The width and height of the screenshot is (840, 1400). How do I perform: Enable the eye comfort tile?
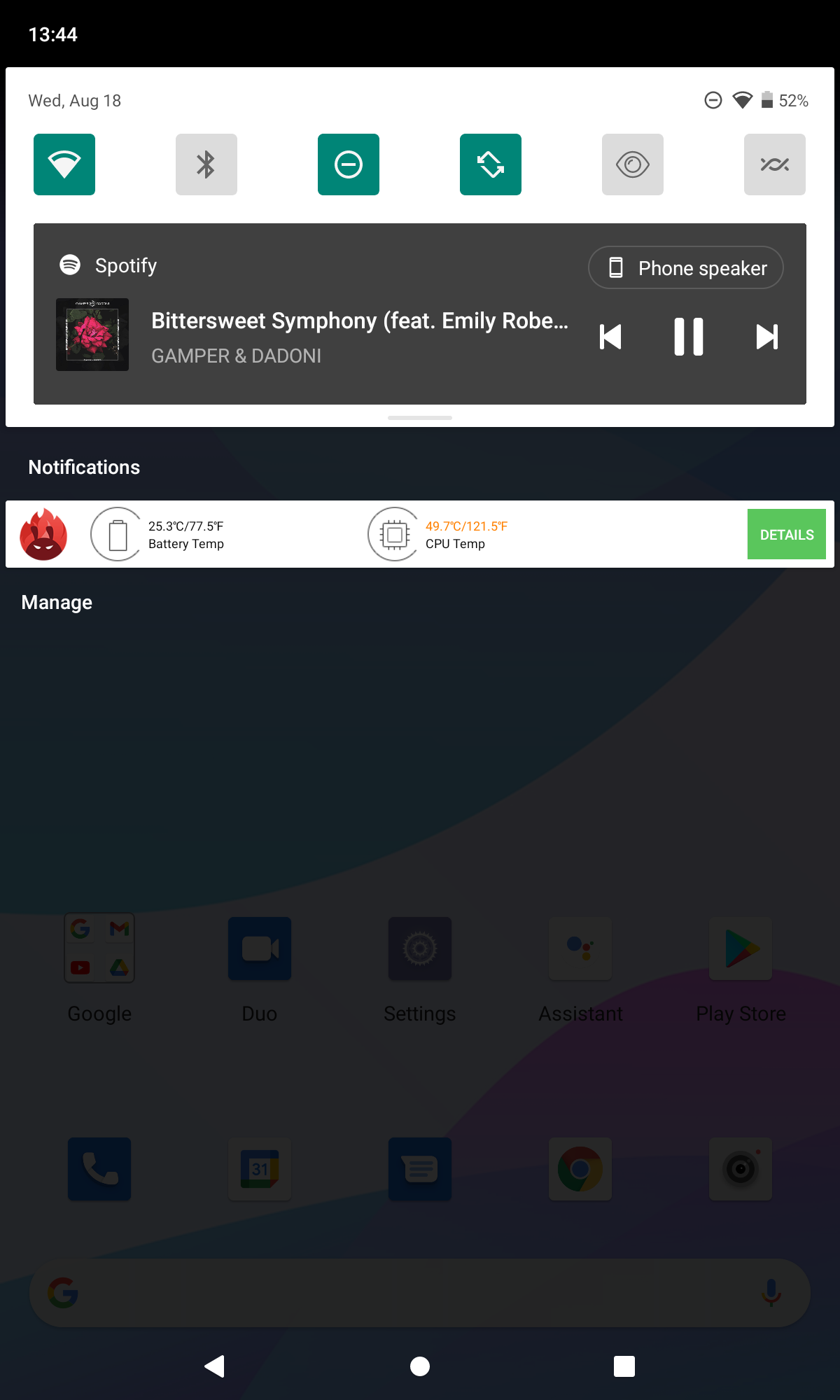tap(633, 164)
